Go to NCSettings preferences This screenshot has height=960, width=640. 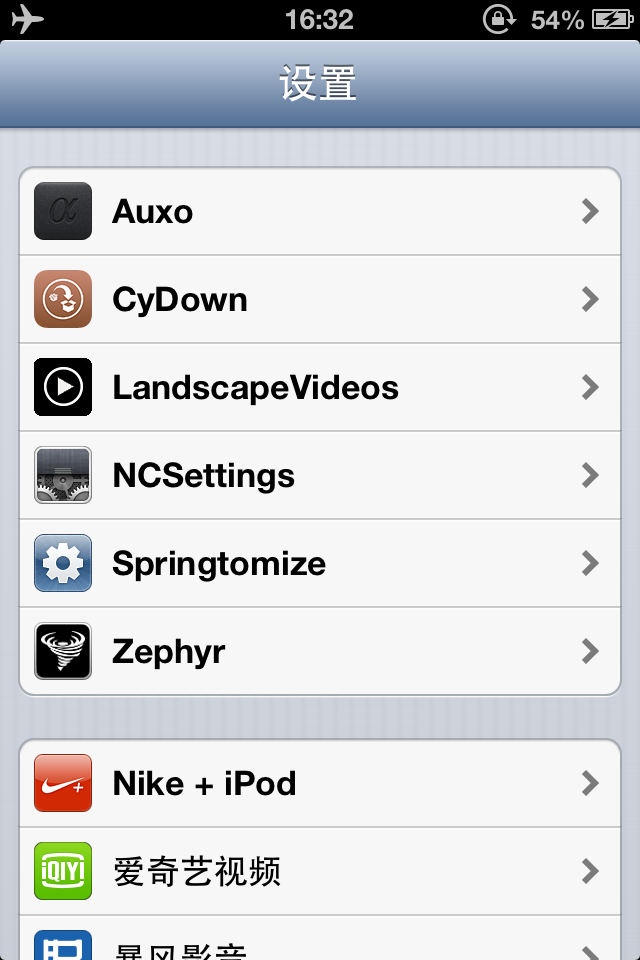click(320, 476)
